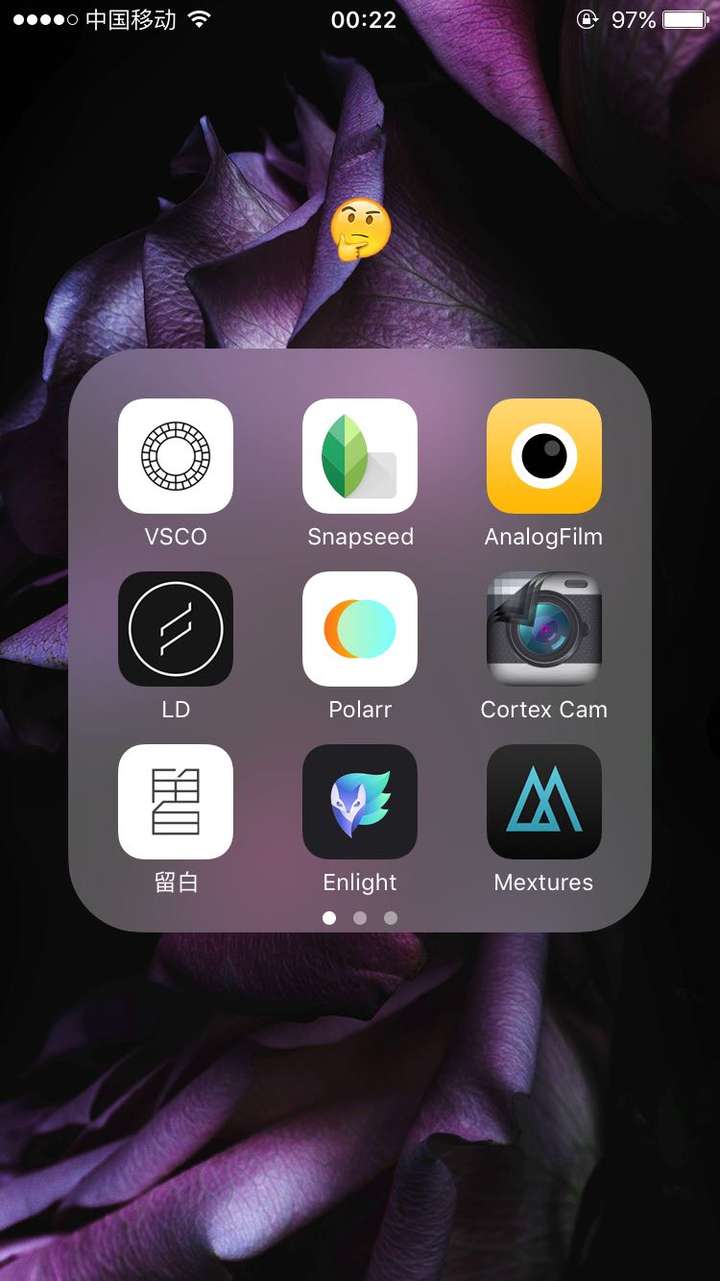Open the AnalogFilm app
Screen dimensions: 720x1281
coord(544,456)
